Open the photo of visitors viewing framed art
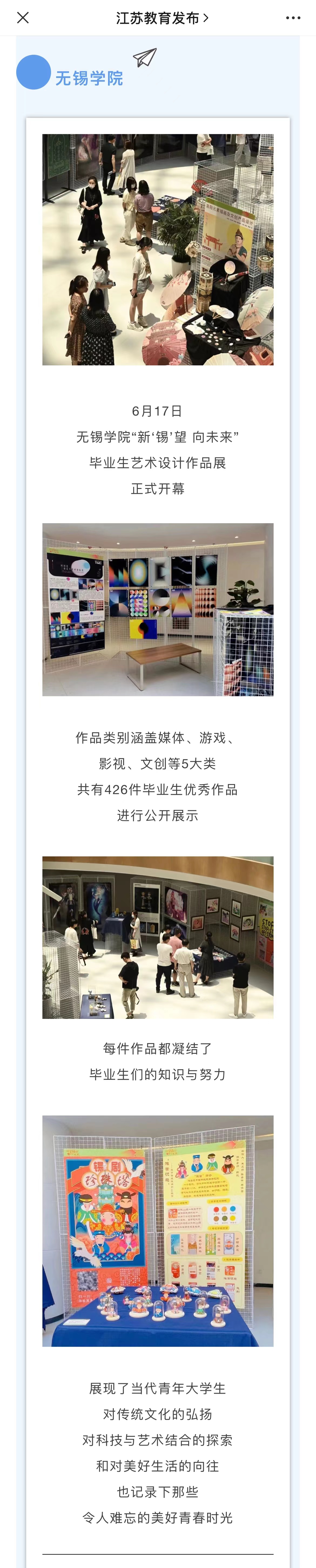This screenshot has width=316, height=1568. (158, 937)
